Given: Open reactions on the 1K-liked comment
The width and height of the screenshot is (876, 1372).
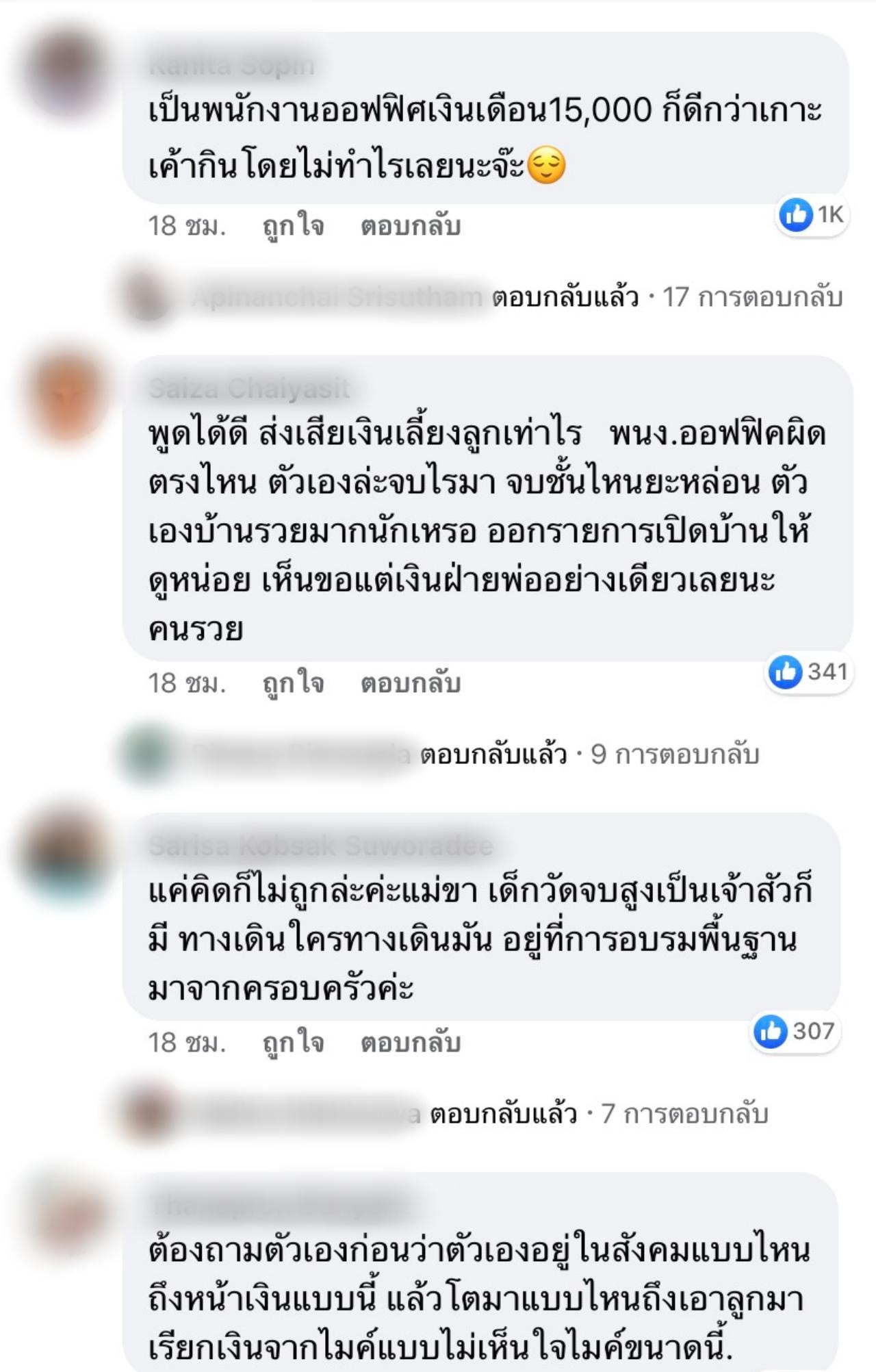Looking at the screenshot, I should [812, 216].
